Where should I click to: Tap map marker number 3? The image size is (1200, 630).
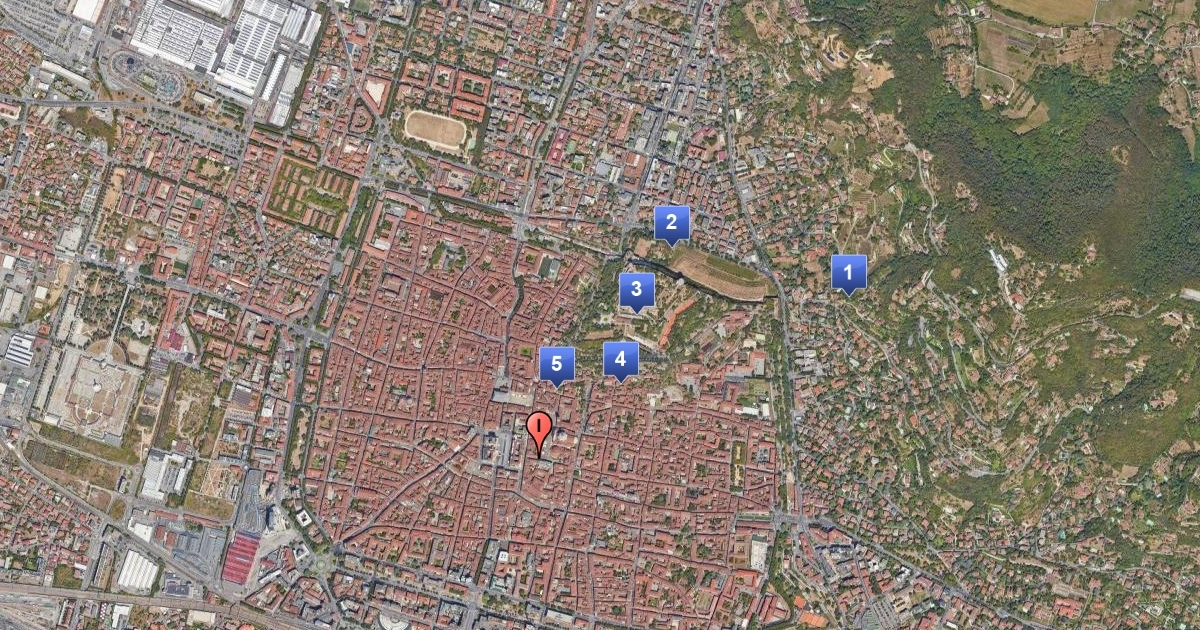click(x=636, y=291)
